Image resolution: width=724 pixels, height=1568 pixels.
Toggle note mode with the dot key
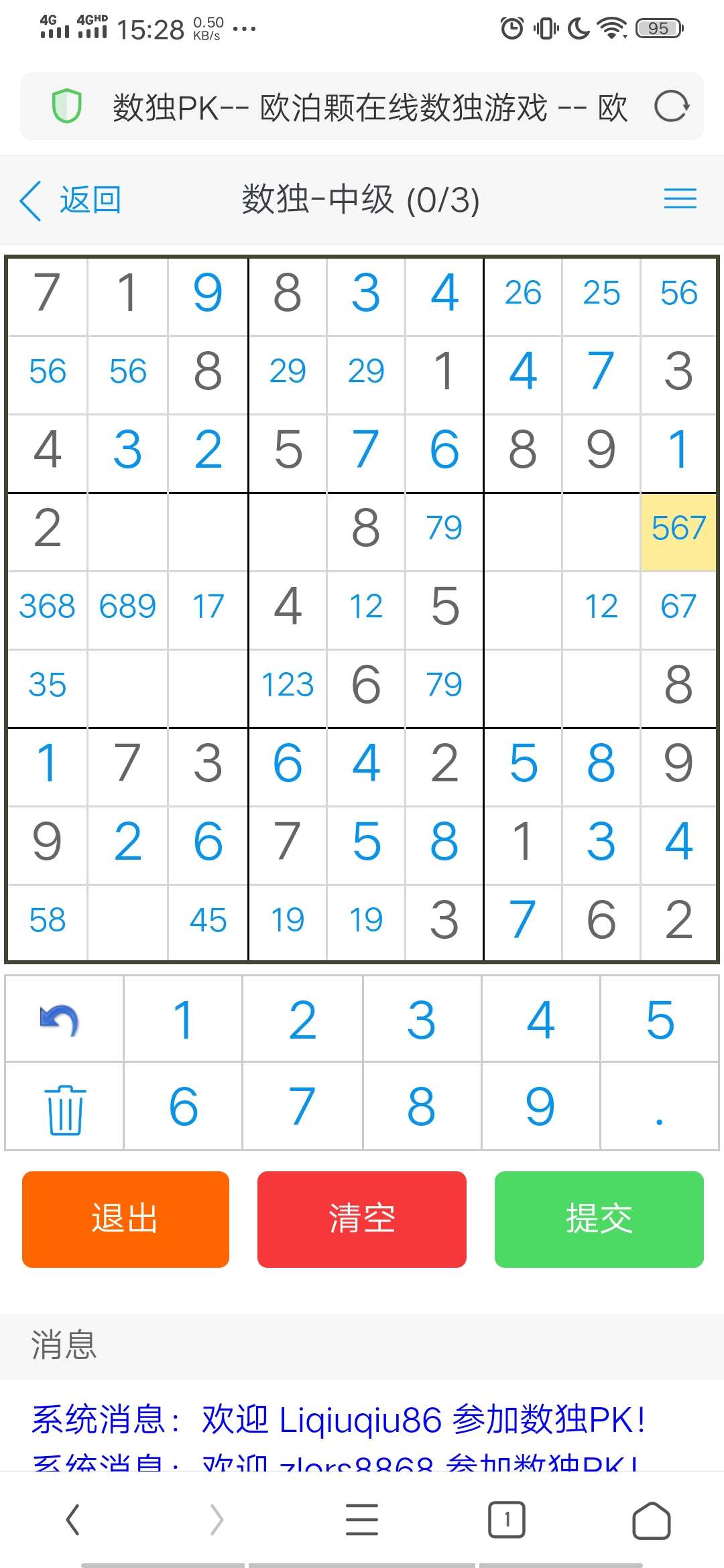click(660, 1107)
